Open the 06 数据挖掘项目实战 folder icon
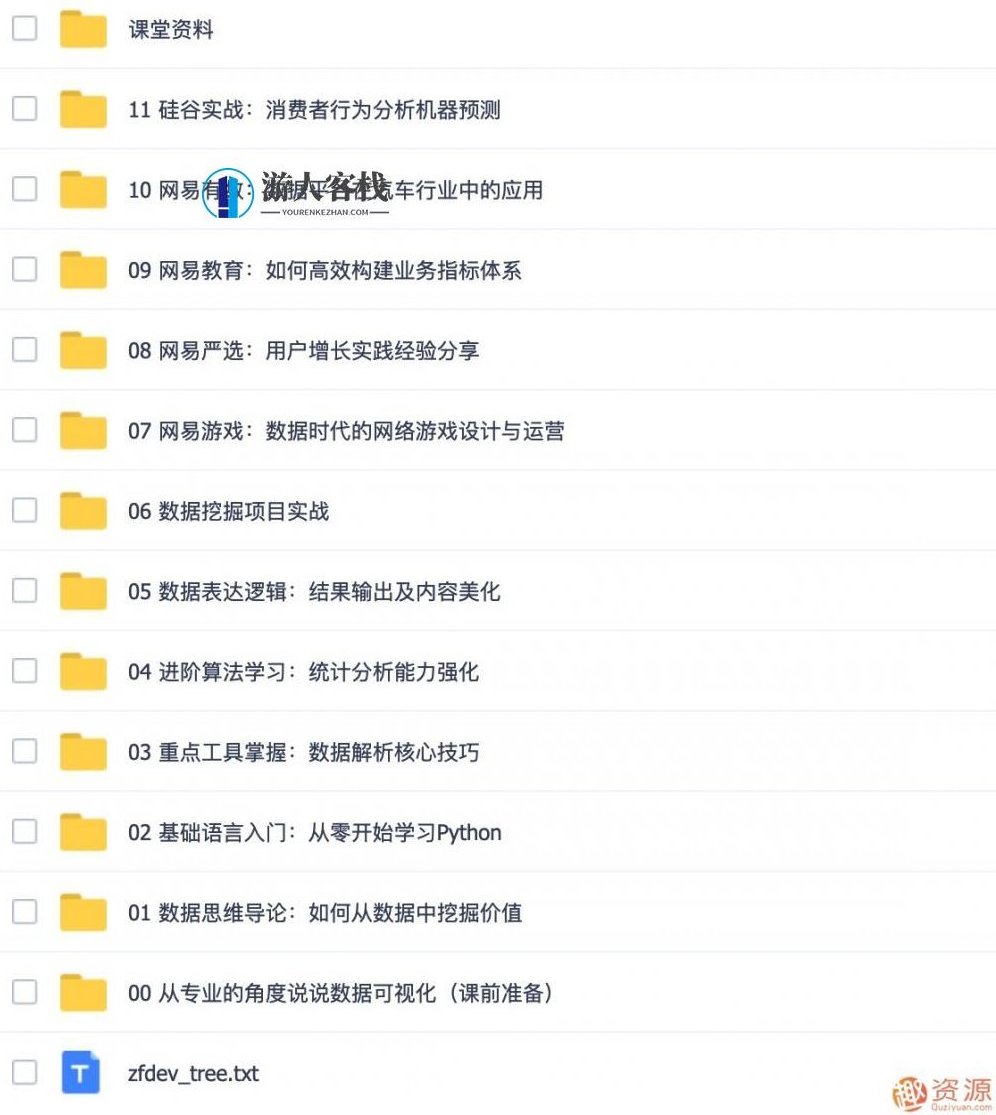 tap(83, 510)
